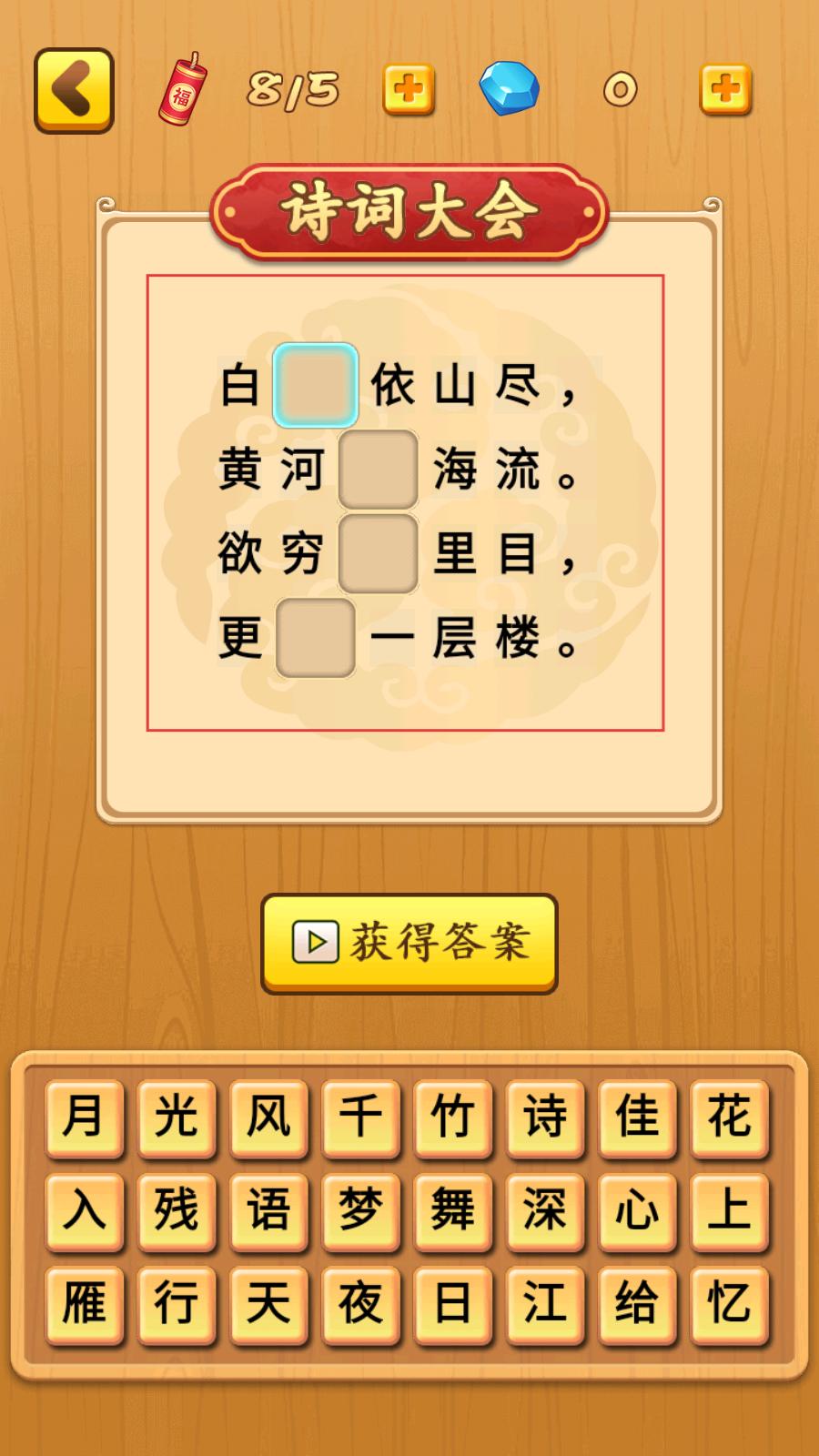Tap the 月 character tile
The height and width of the screenshot is (1456, 819).
pyautogui.click(x=85, y=1117)
